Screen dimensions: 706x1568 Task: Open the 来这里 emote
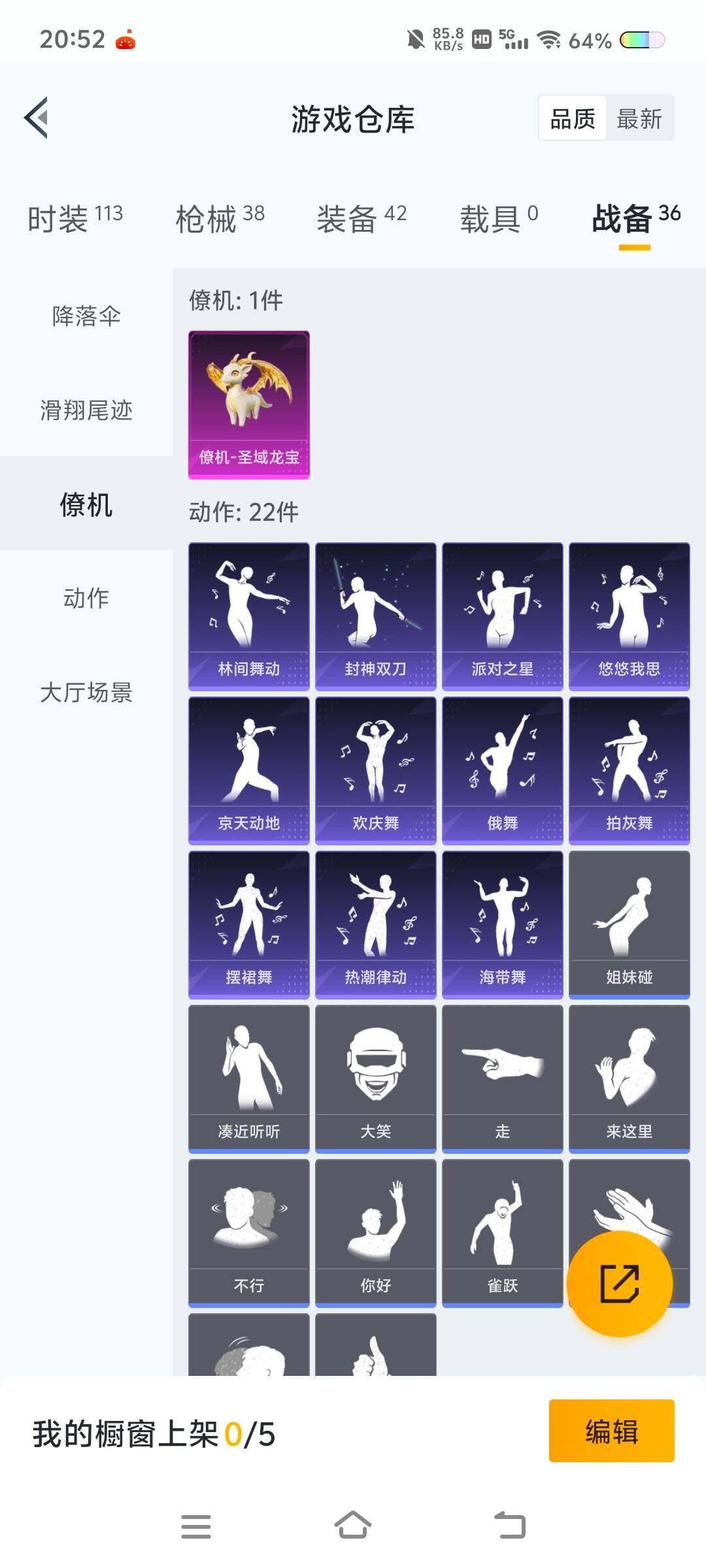(x=629, y=1078)
